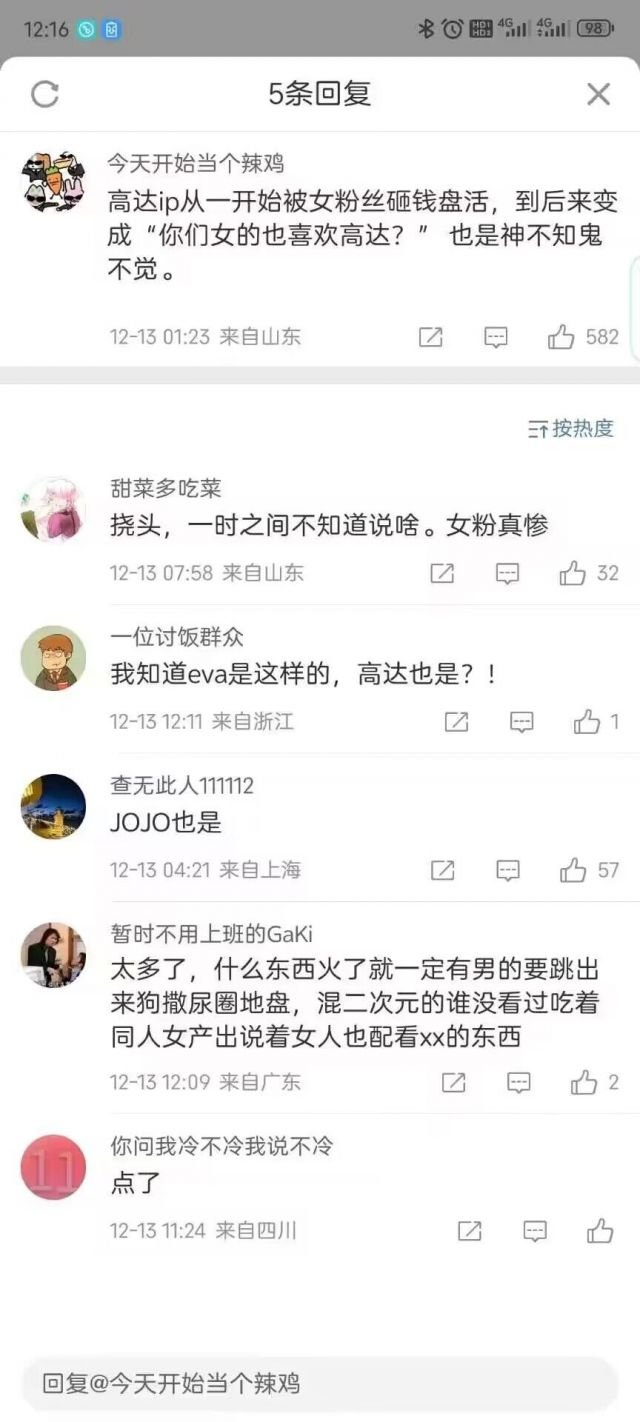The height and width of the screenshot is (1422, 640).
Task: Open 甜菜多吃菜's profile avatar
Action: [53, 509]
